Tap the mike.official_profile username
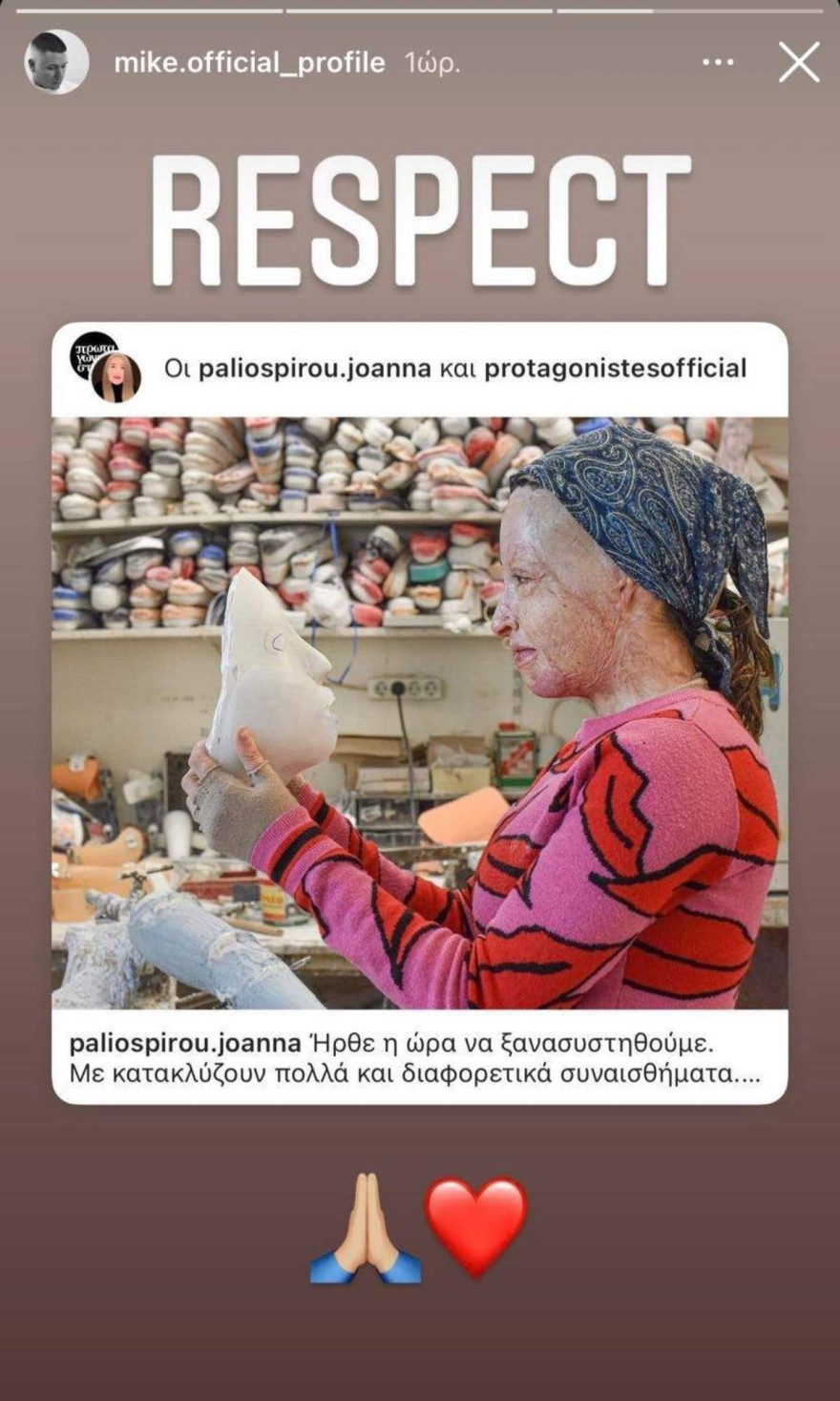The width and height of the screenshot is (840, 1401). (249, 63)
